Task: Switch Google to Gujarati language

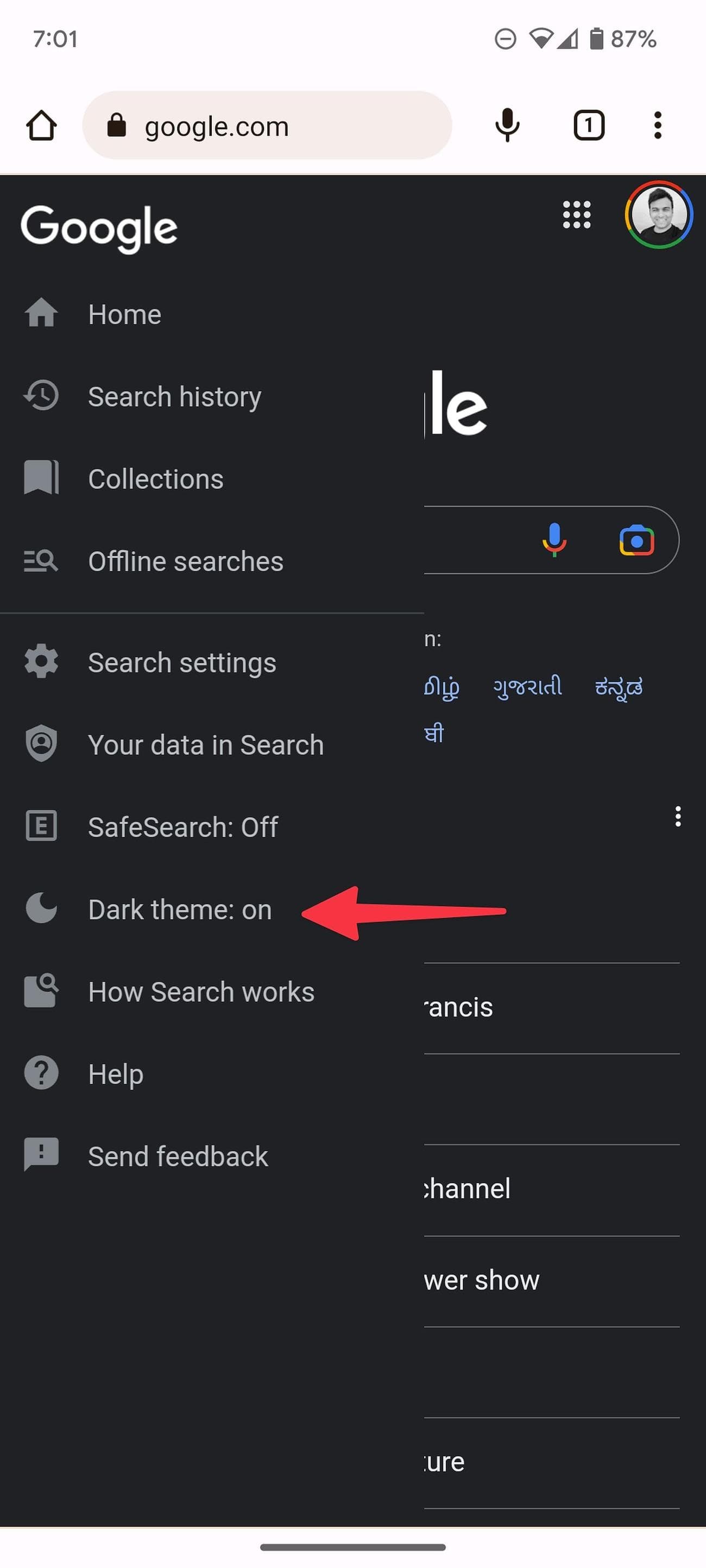Action: pos(527,687)
